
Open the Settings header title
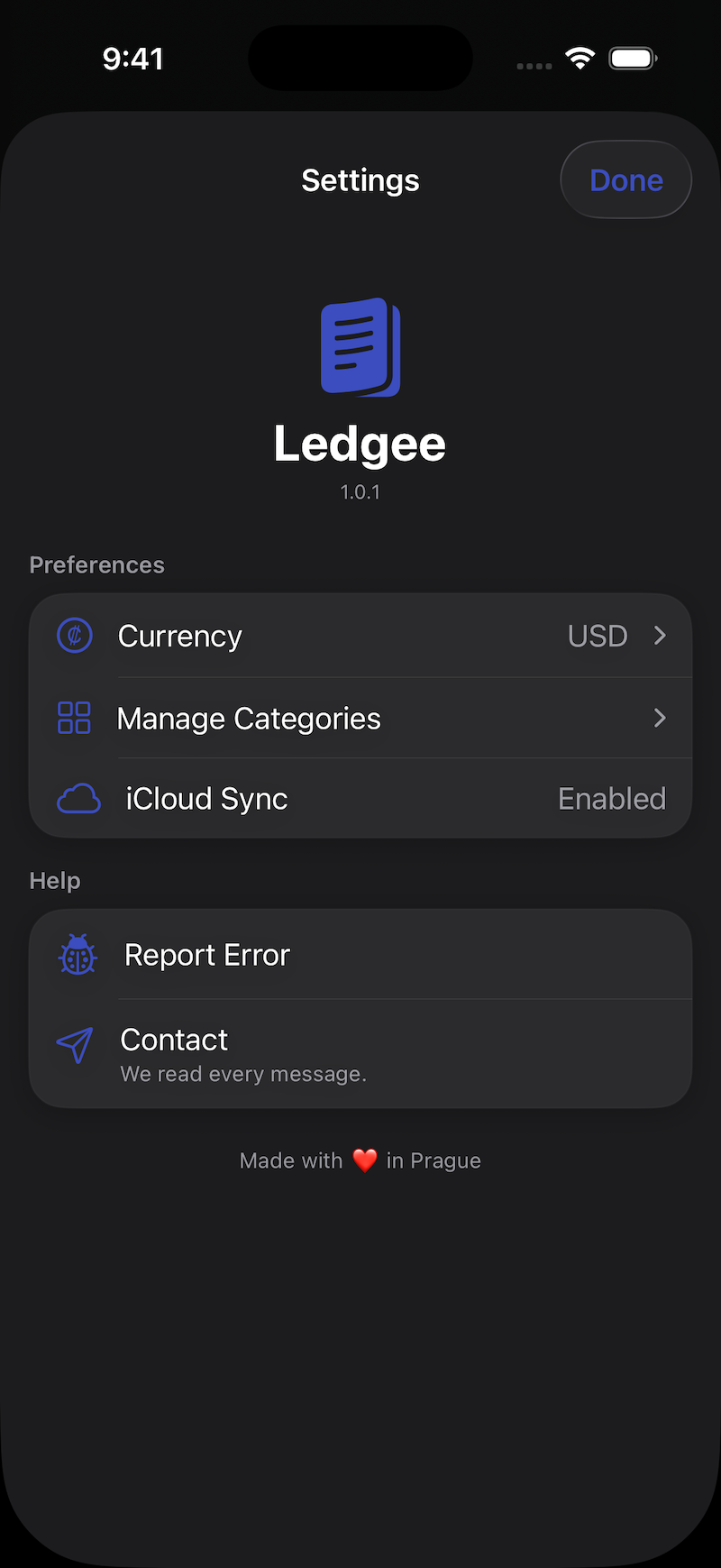pos(360,179)
